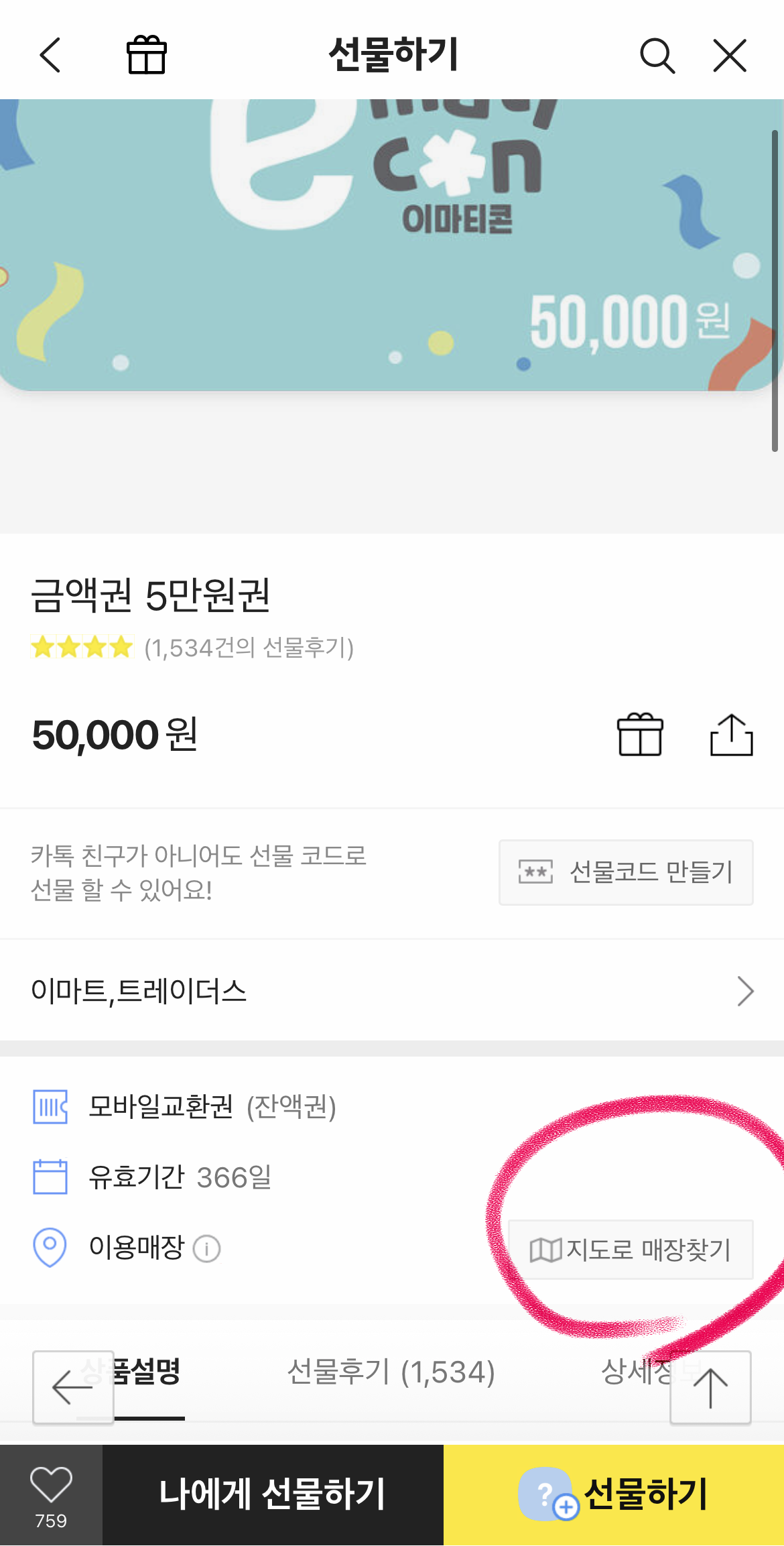Open the search icon in the header
This screenshot has width=784, height=1546.
click(658, 56)
